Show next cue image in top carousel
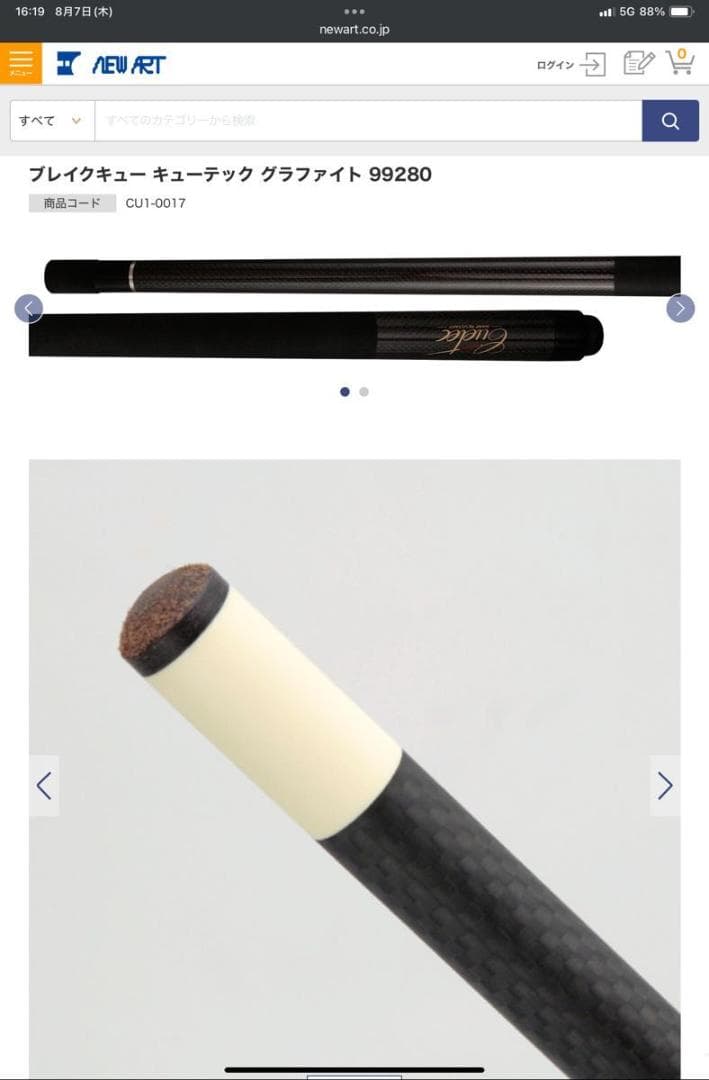This screenshot has width=709, height=1080. click(680, 308)
